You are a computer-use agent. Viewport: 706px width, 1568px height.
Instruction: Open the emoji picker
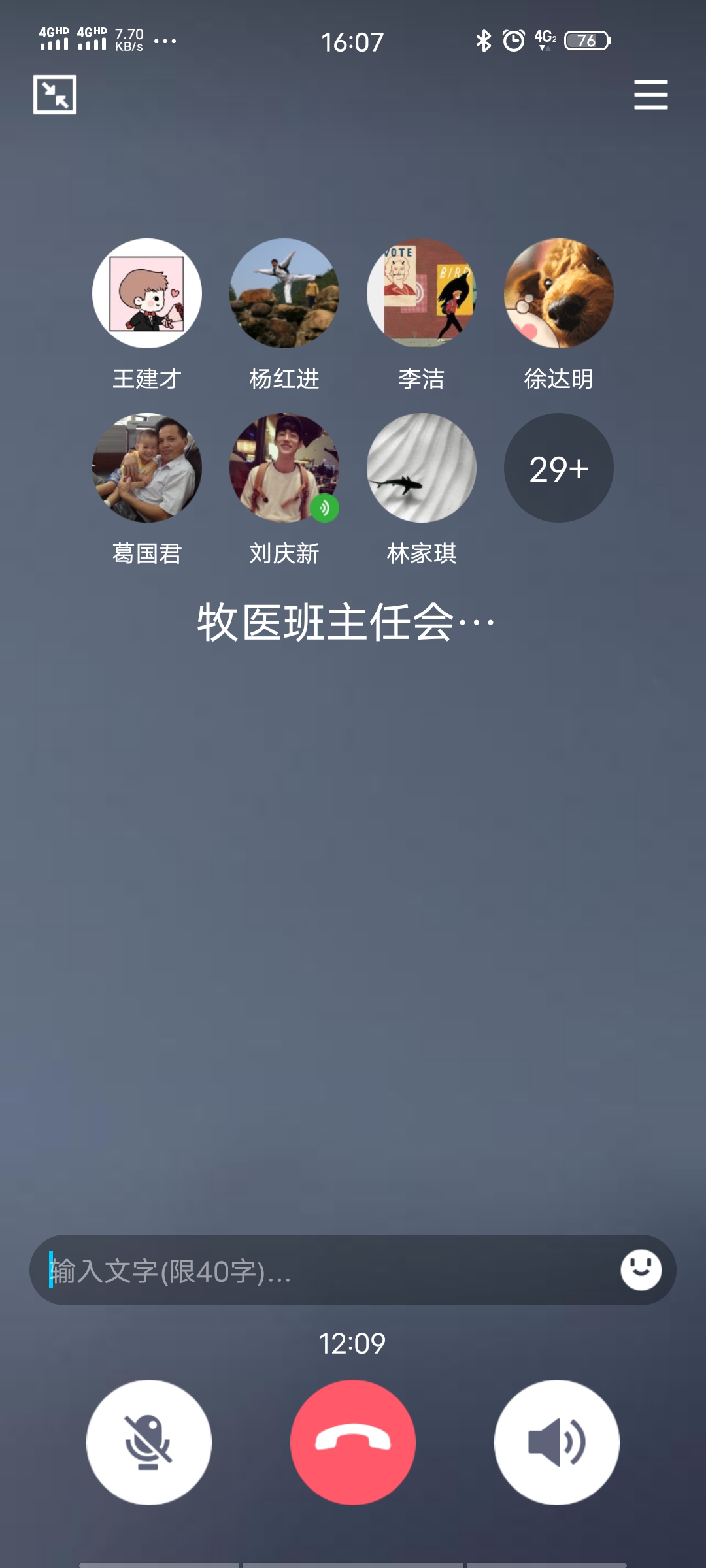pyautogui.click(x=641, y=1270)
